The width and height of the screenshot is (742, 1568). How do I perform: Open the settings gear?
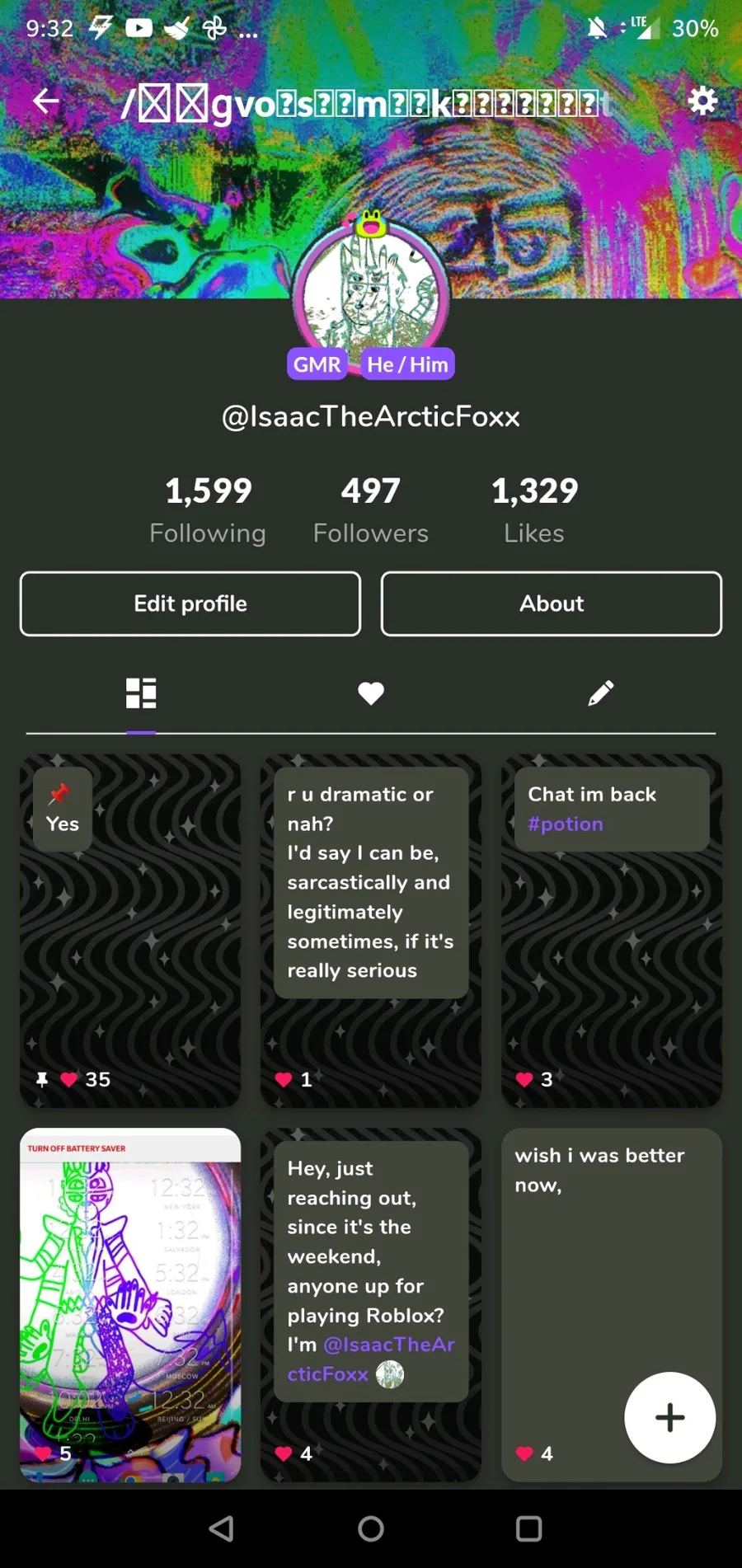tap(702, 101)
